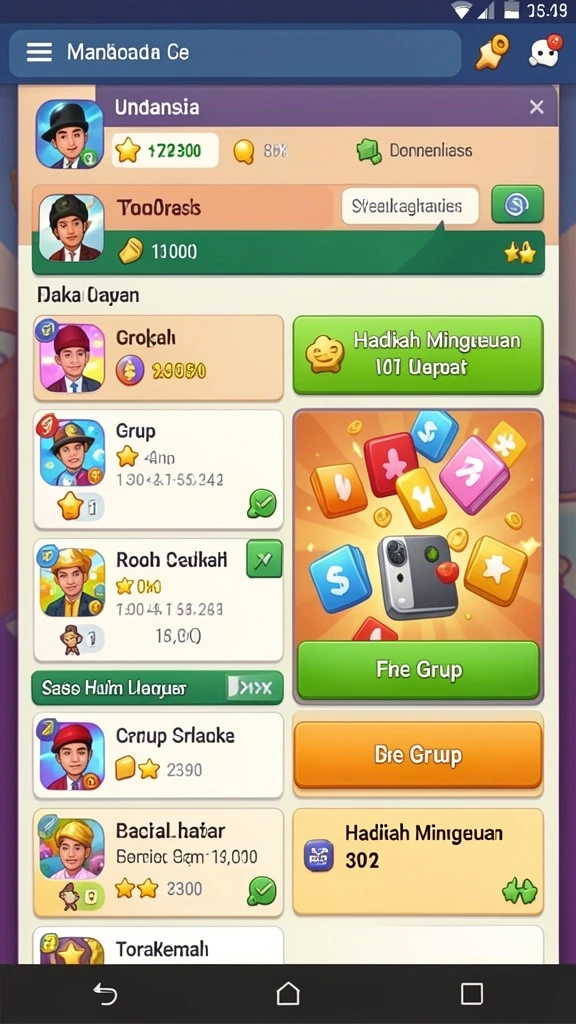Open the chat bubble with red badge
This screenshot has width=576, height=1024.
click(x=545, y=51)
